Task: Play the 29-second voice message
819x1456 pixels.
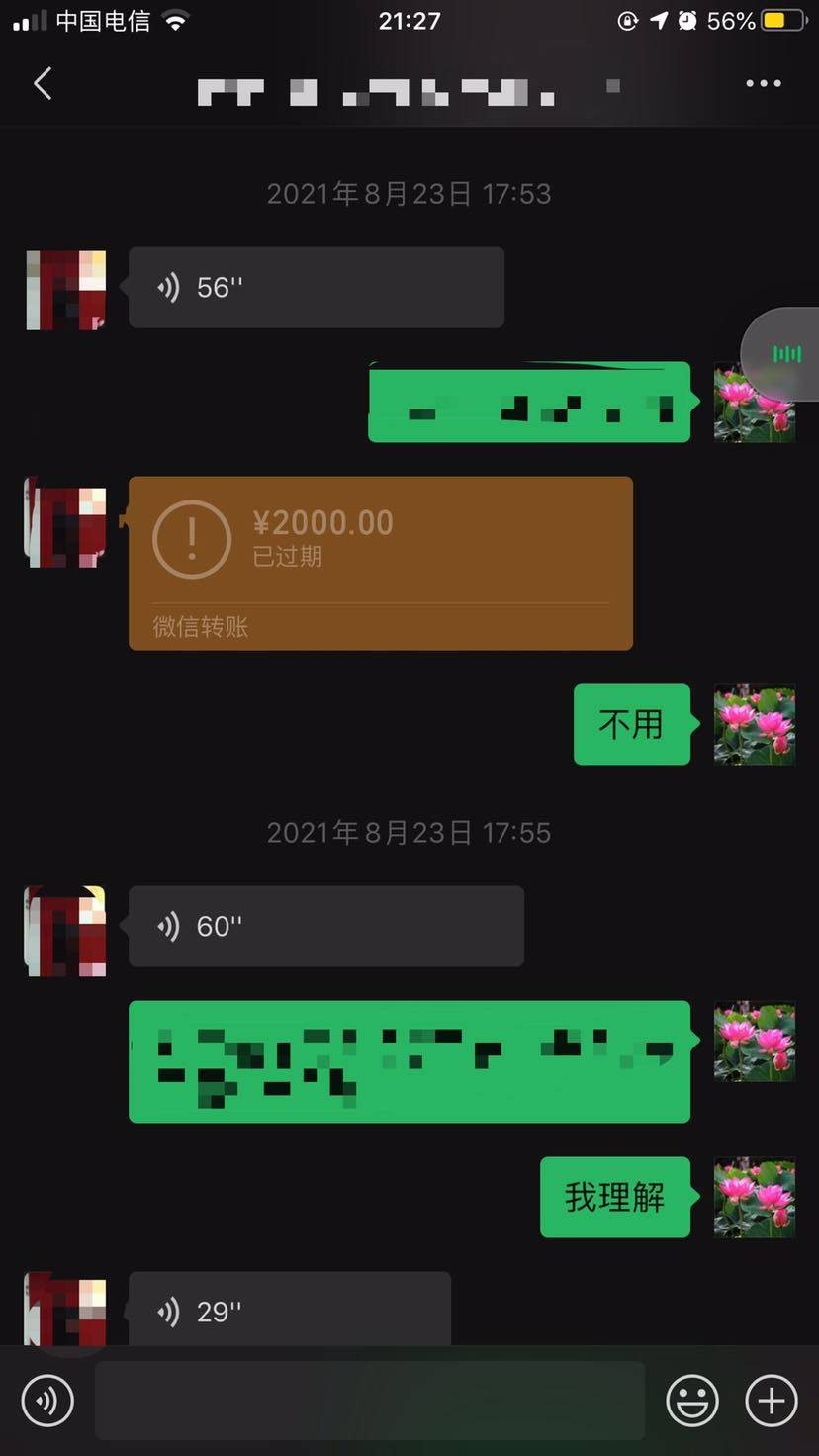Action: coord(289,1310)
